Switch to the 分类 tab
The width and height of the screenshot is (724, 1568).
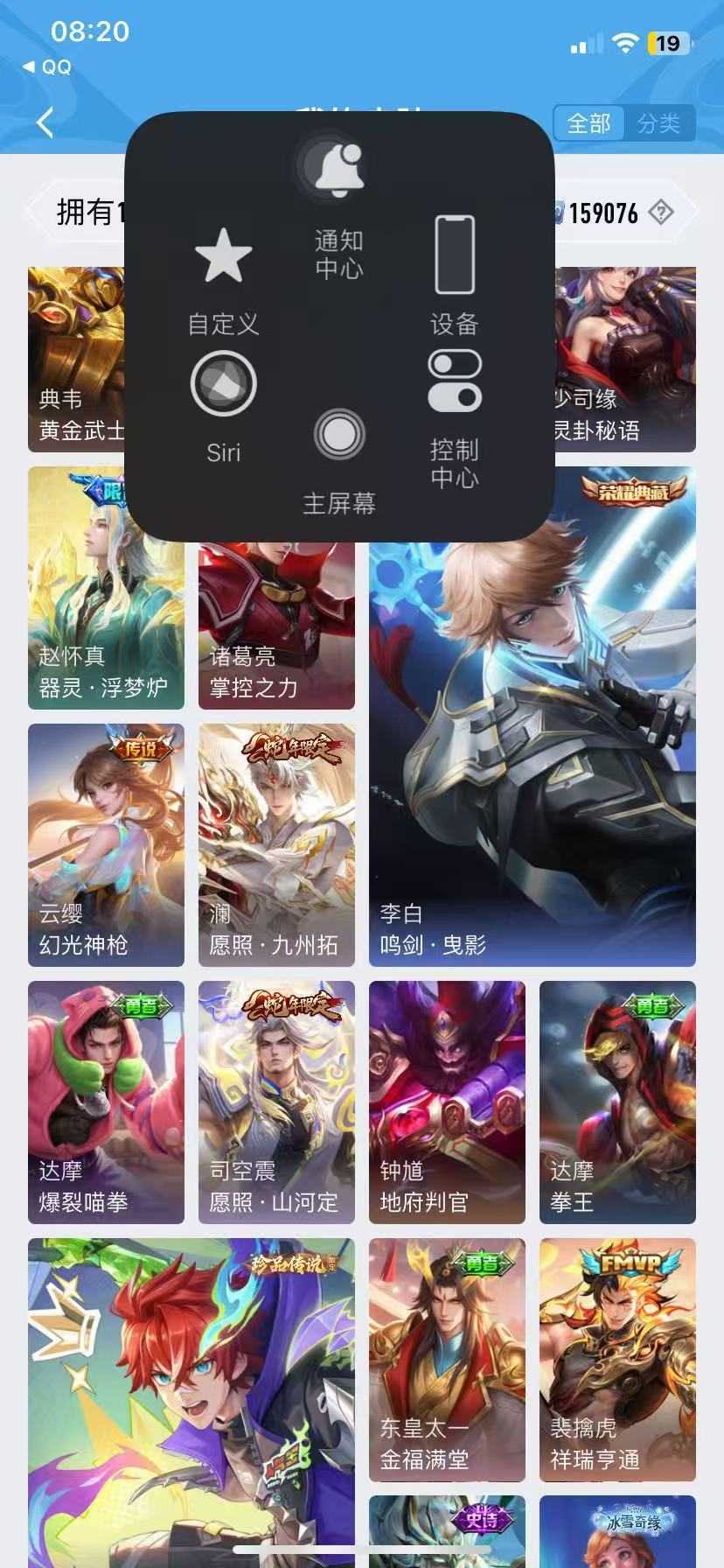click(658, 123)
